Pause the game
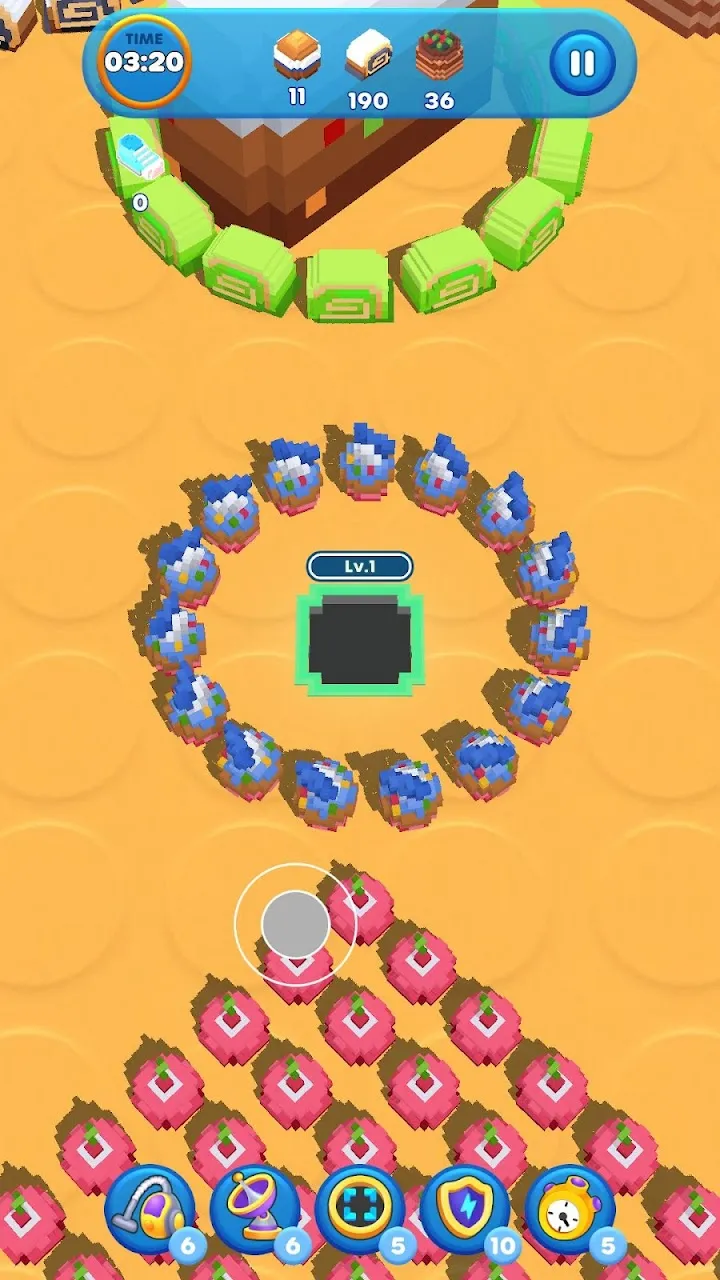 coord(582,63)
